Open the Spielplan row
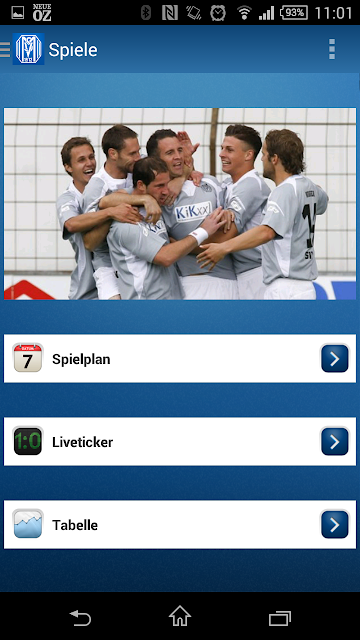The width and height of the screenshot is (360, 640). coord(180,359)
